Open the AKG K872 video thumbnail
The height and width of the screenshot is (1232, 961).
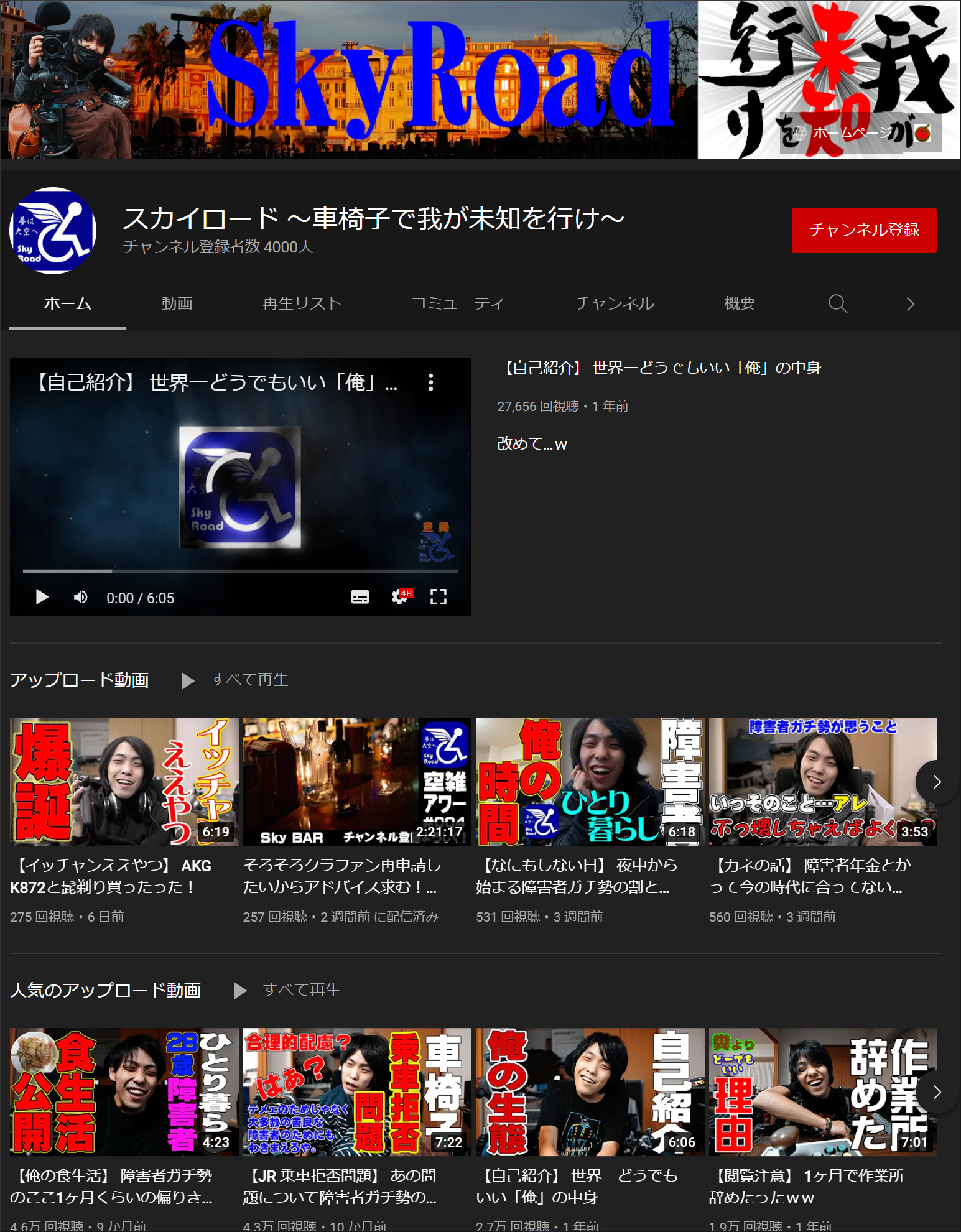[124, 782]
